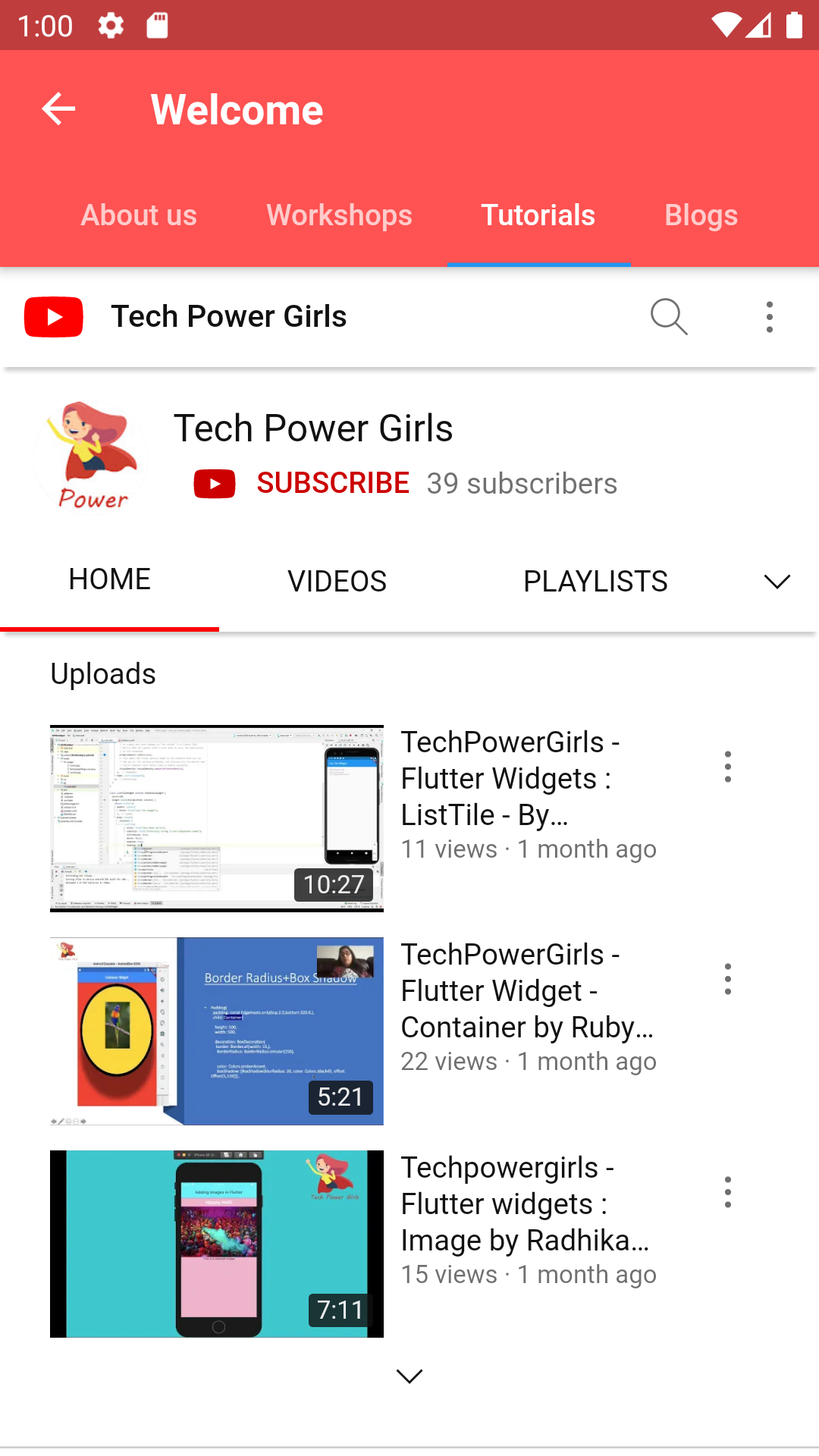Open the PLAYLISTS tab

click(595, 582)
